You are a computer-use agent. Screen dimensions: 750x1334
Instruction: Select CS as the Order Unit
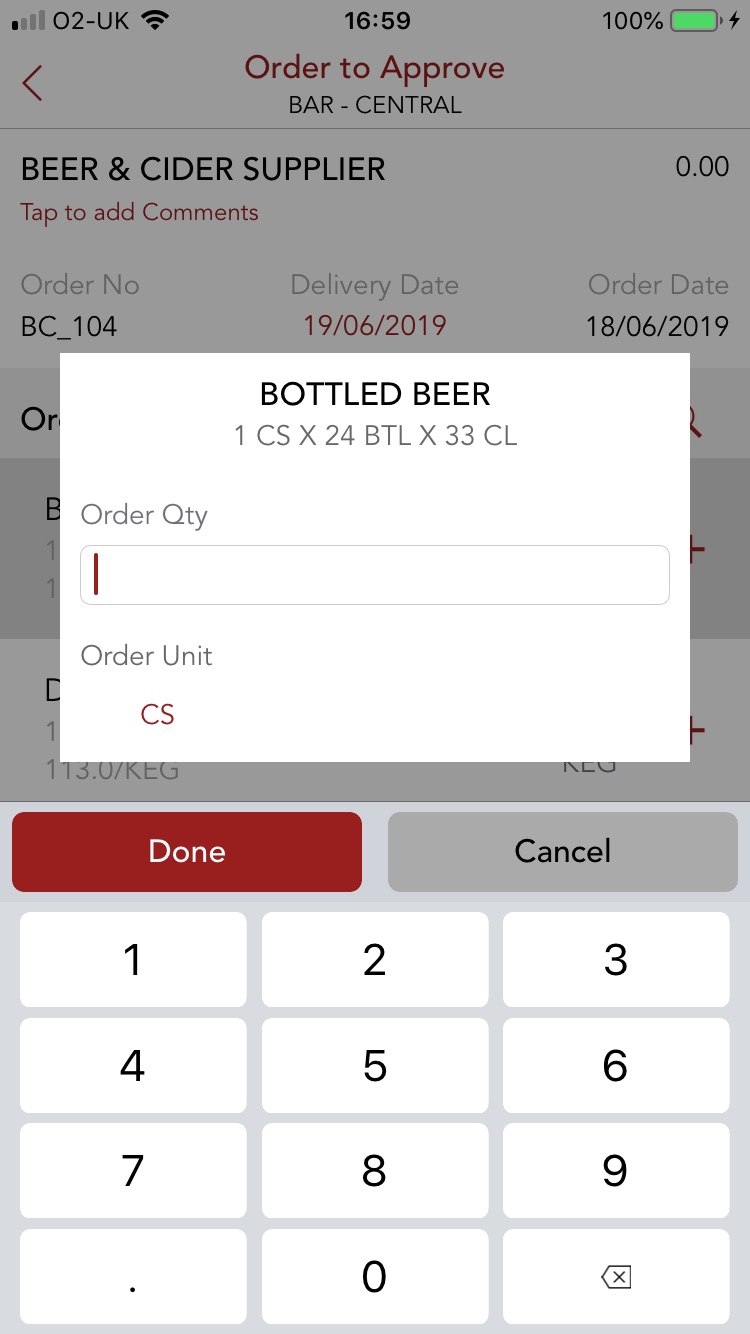(x=157, y=714)
